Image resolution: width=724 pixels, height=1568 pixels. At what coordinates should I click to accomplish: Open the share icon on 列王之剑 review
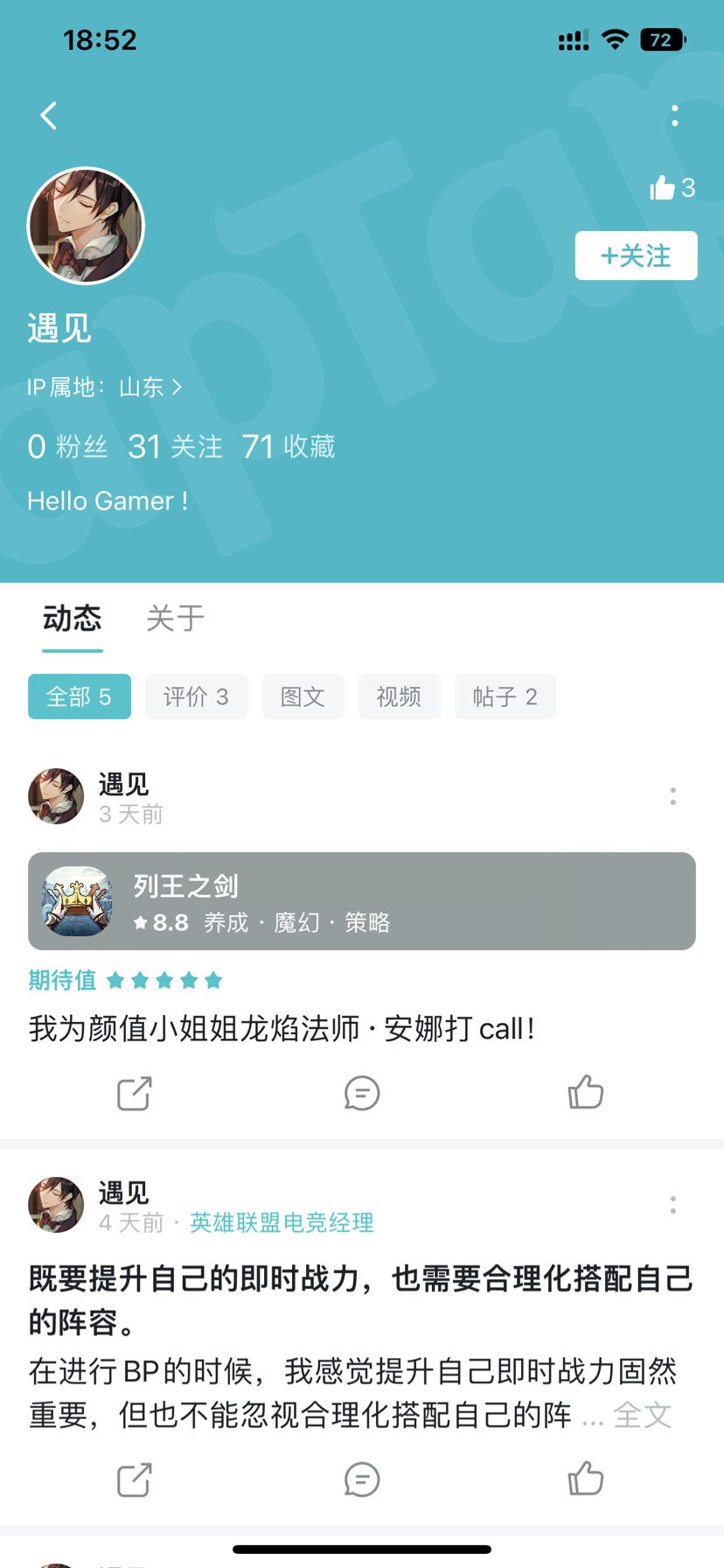click(133, 1093)
